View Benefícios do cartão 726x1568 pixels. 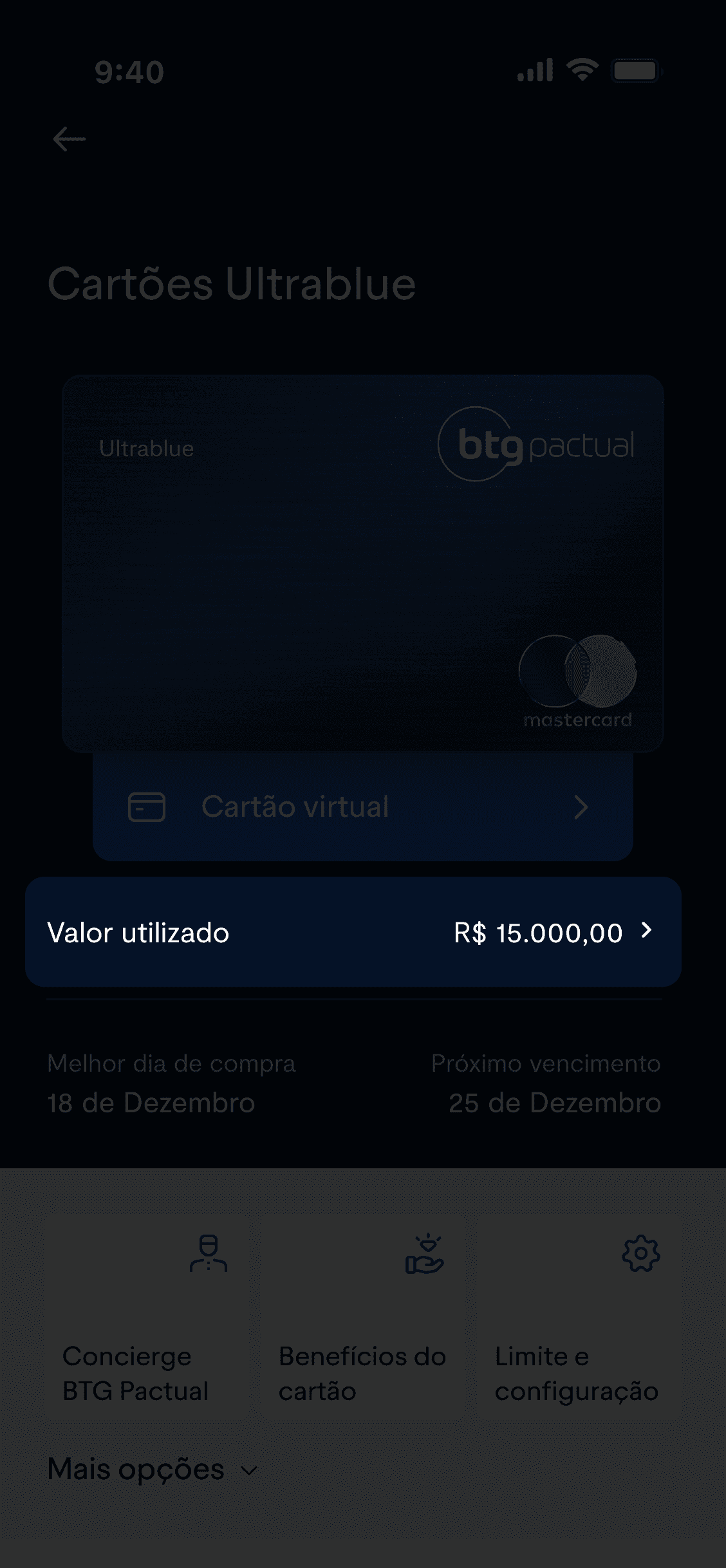pyautogui.click(x=363, y=1318)
